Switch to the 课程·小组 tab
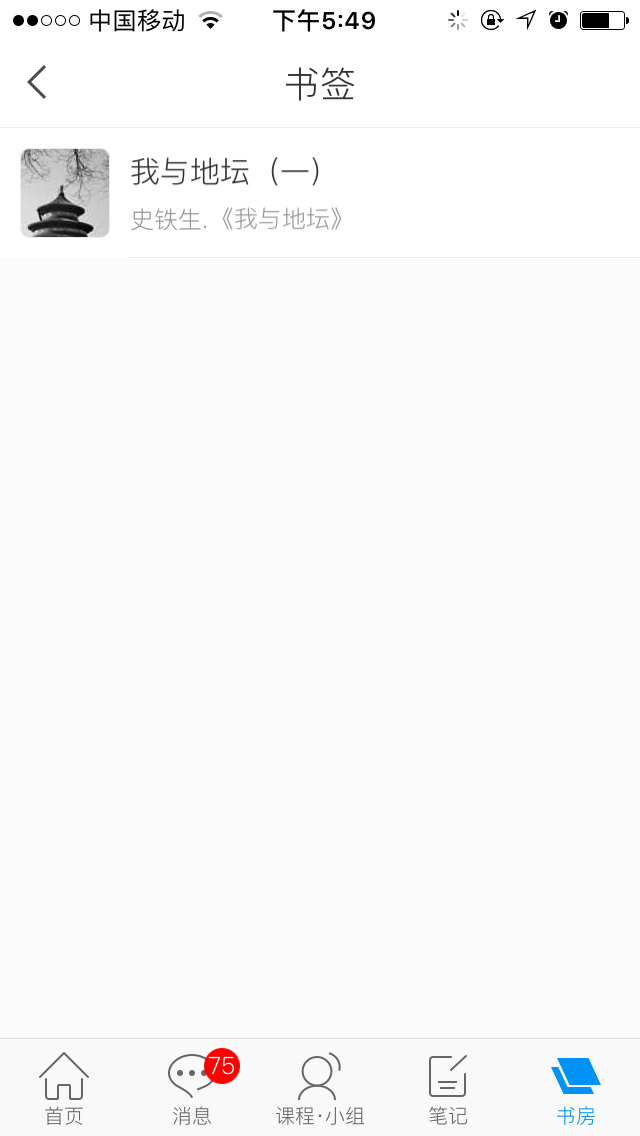The image size is (640, 1136). coord(320,1088)
